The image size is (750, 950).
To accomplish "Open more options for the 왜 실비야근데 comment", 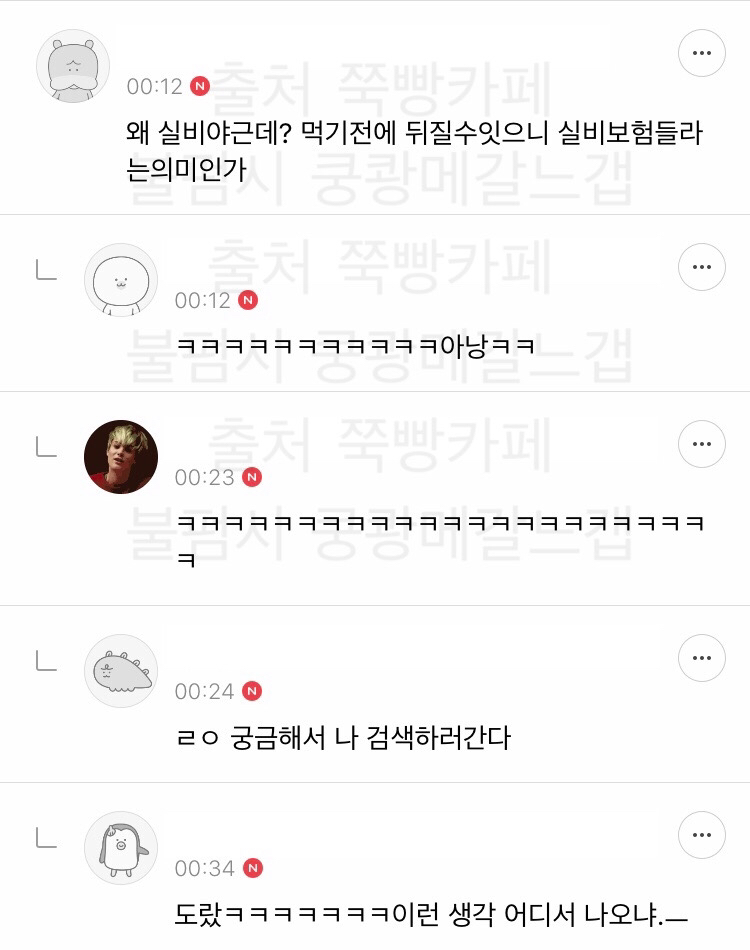I will pos(702,53).
